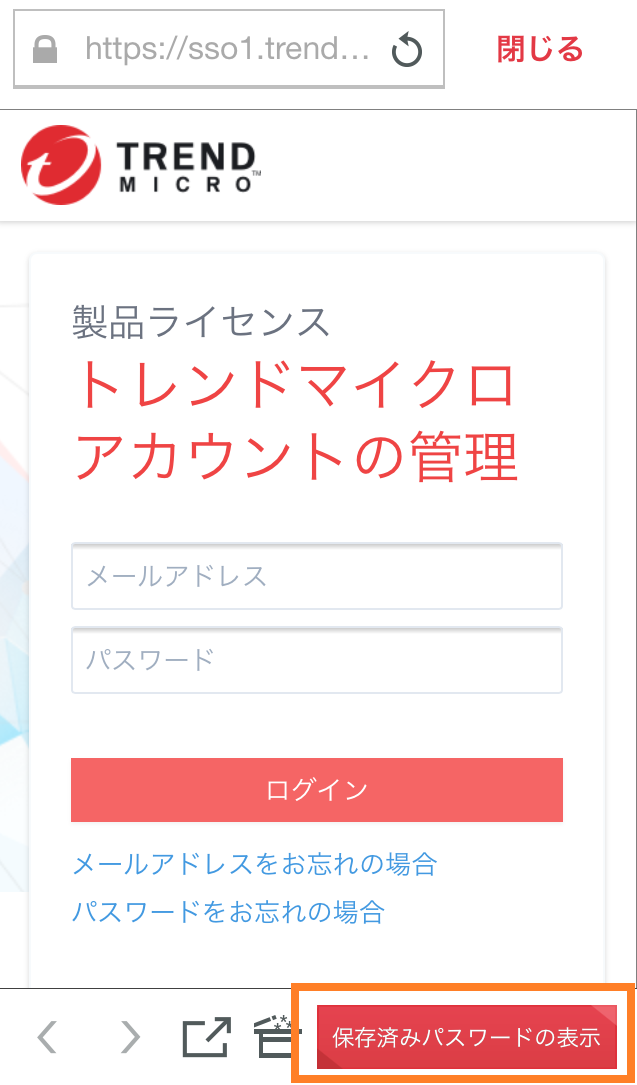Go forward with the right arrow

[130, 1037]
